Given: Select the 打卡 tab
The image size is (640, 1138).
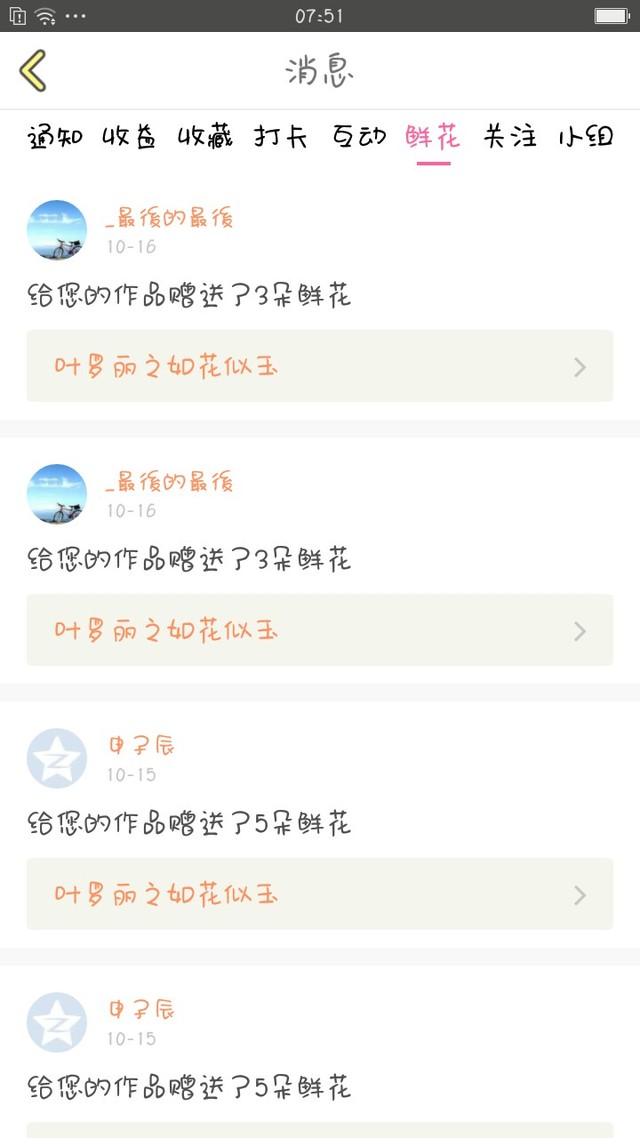Looking at the screenshot, I should pyautogui.click(x=281, y=136).
